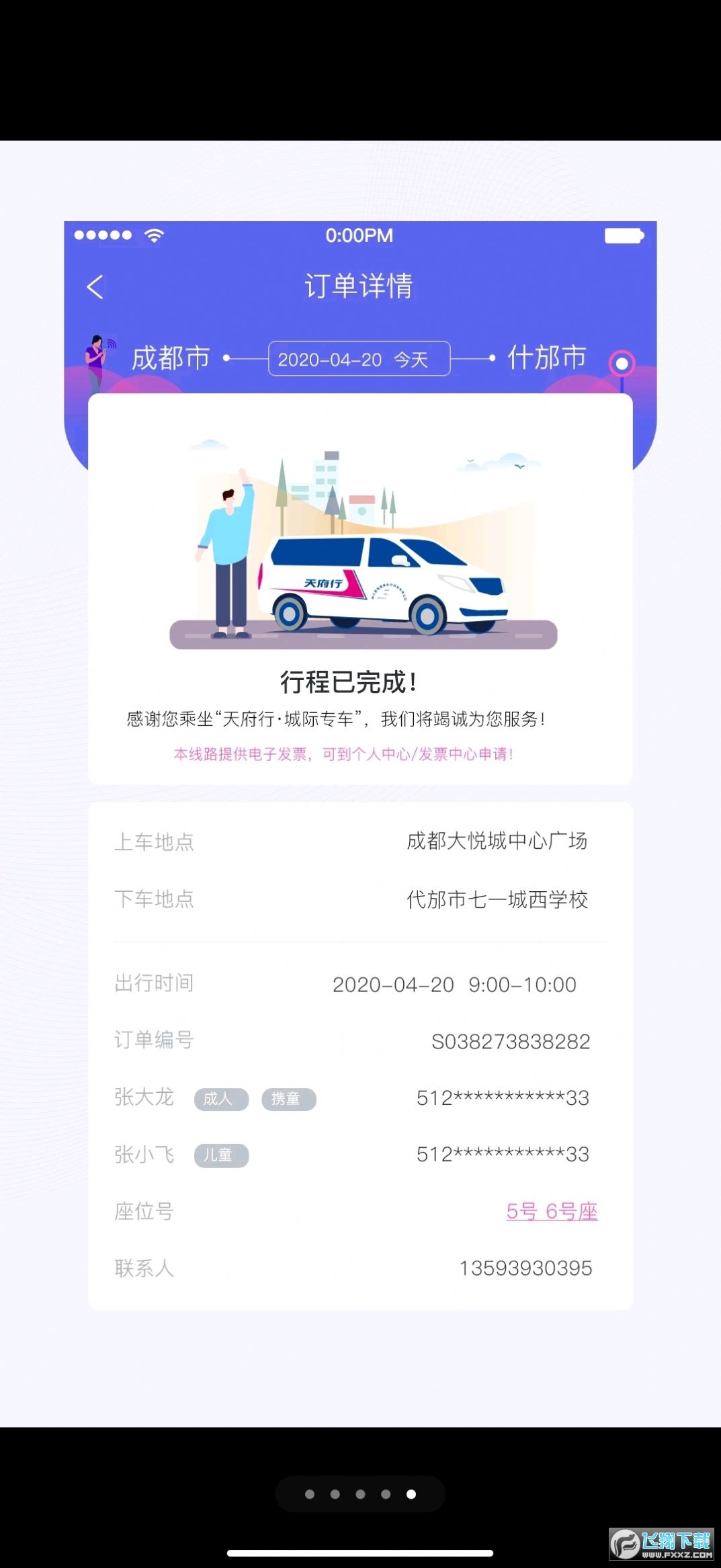This screenshot has width=721, height=1568.
Task: Select the 成人 tag beside 张大龙
Action: [x=220, y=1100]
